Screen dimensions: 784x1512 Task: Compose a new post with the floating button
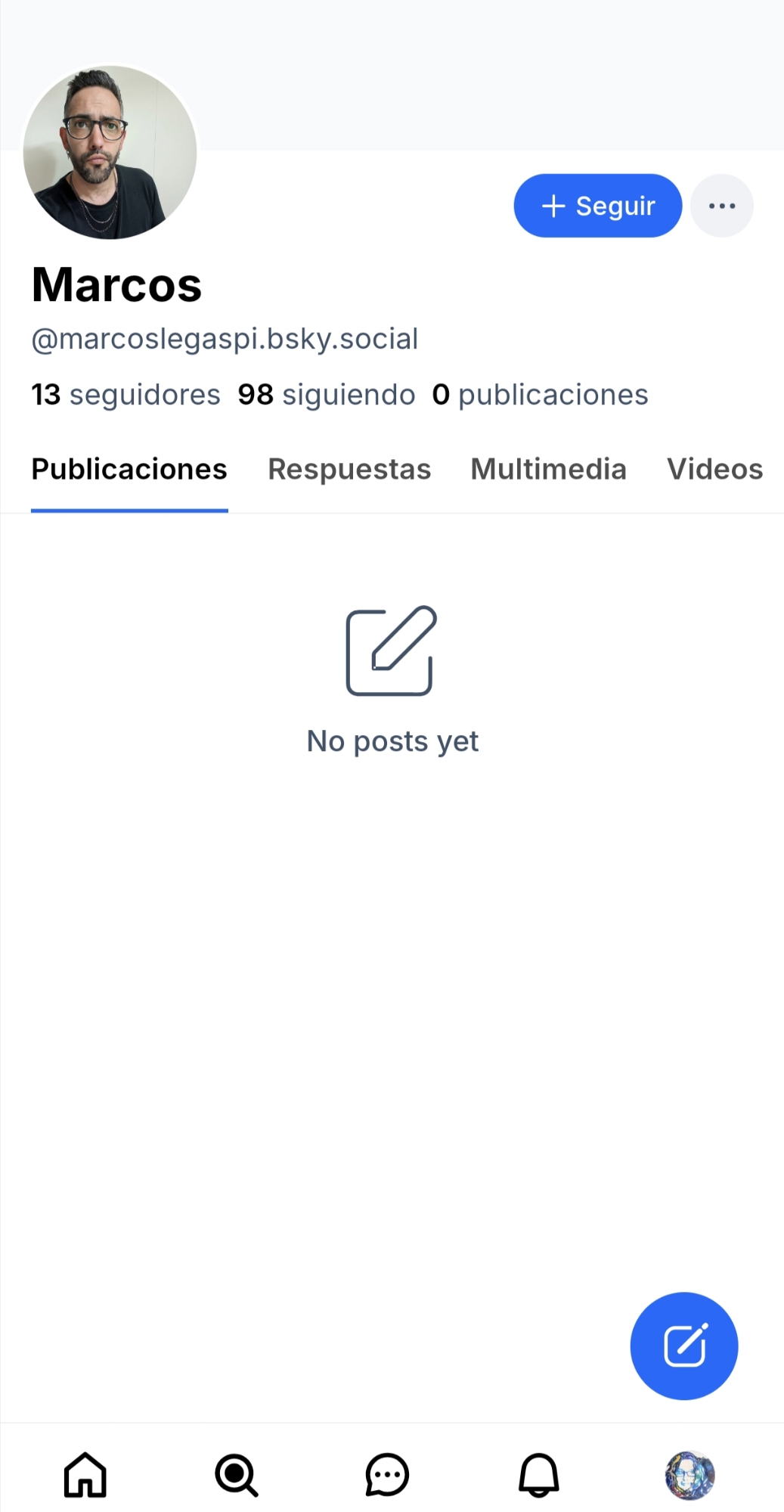683,1346
